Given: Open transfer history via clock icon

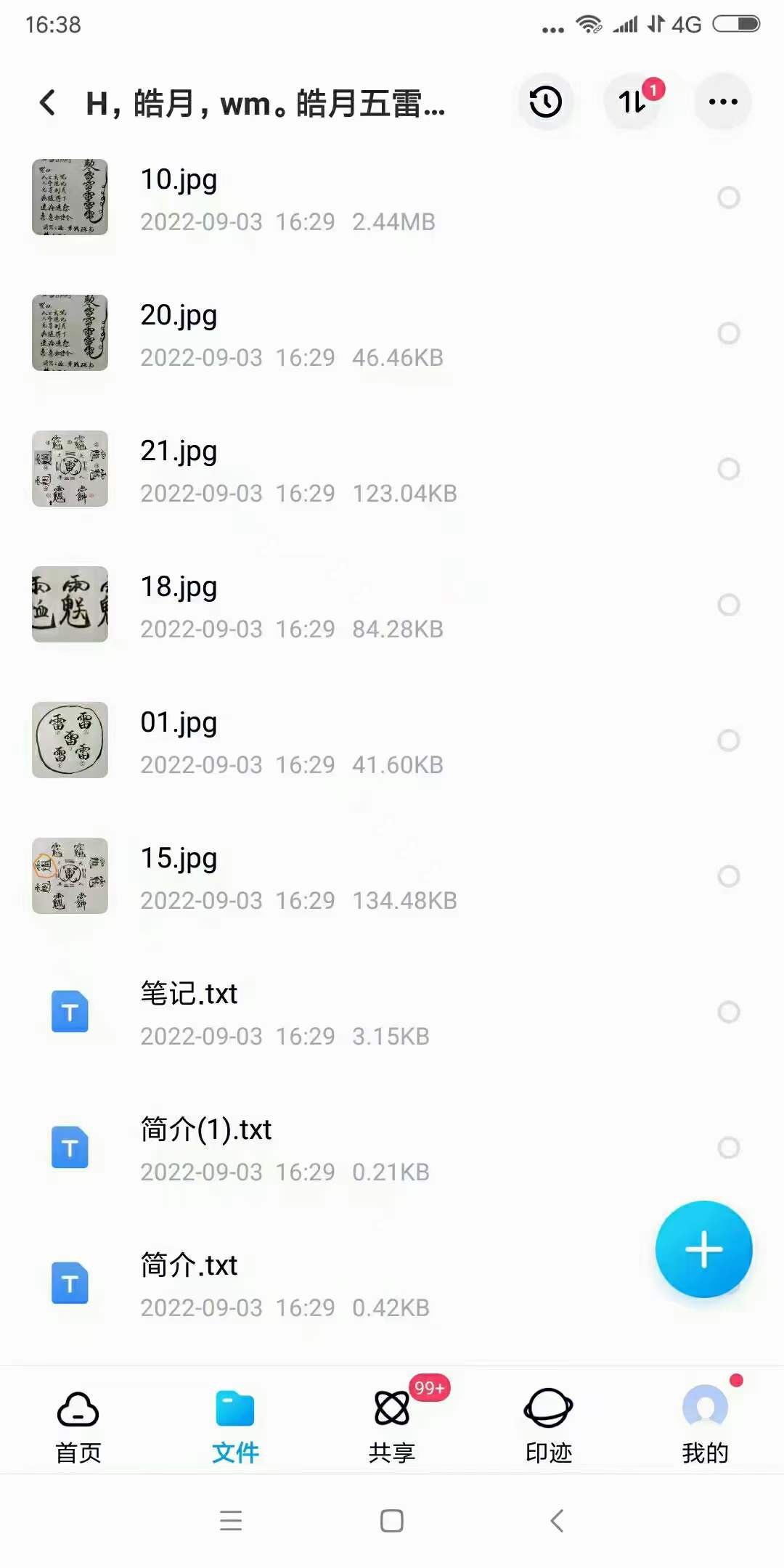Looking at the screenshot, I should point(545,102).
